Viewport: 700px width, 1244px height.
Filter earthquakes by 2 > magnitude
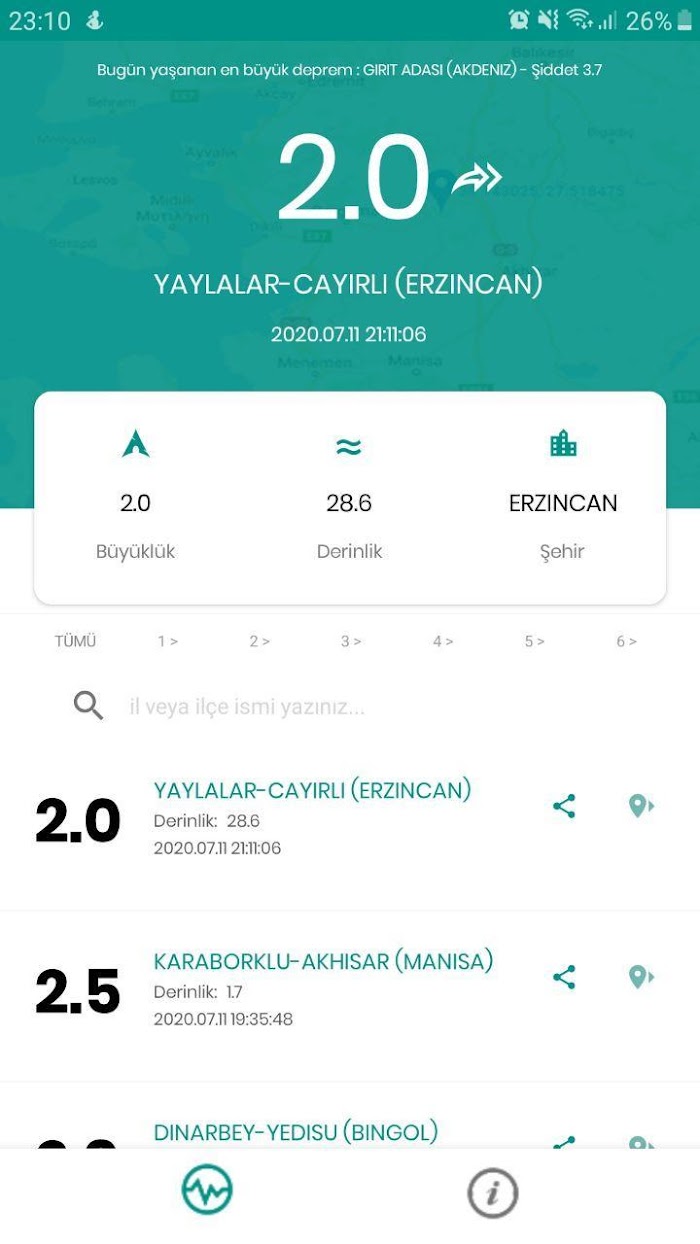[x=260, y=642]
